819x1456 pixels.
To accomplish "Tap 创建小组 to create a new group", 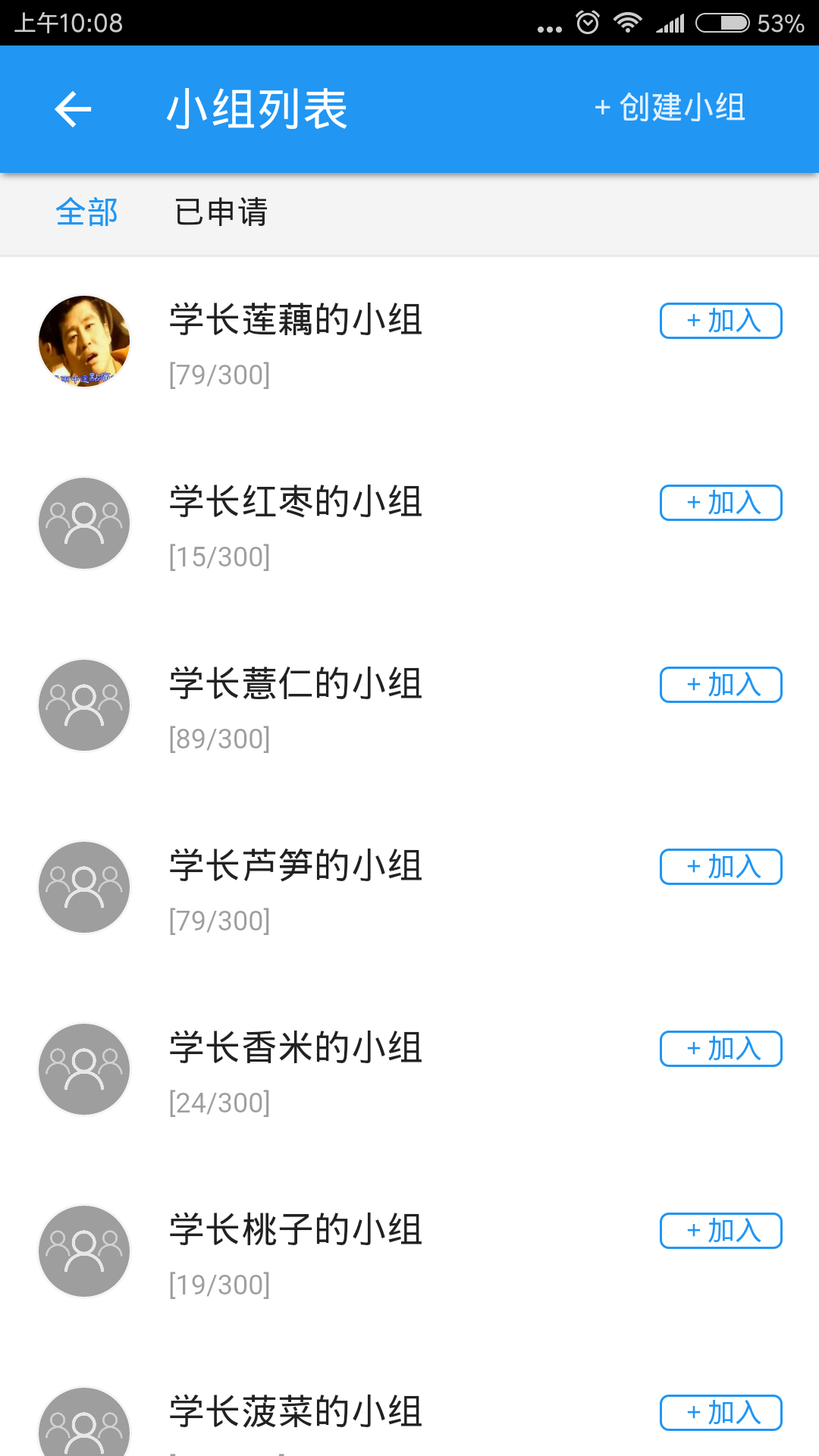I will [x=670, y=108].
